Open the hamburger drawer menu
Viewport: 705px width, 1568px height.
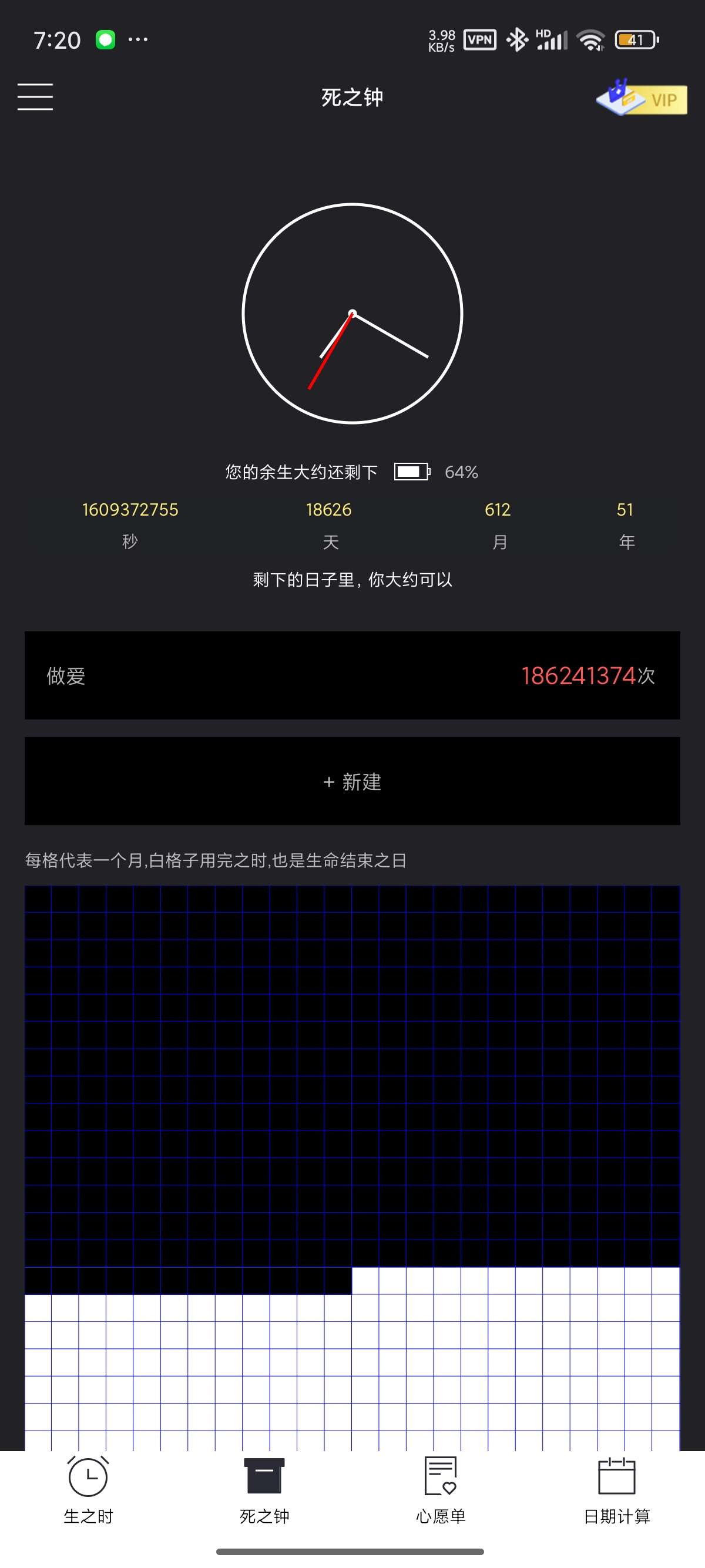[35, 97]
